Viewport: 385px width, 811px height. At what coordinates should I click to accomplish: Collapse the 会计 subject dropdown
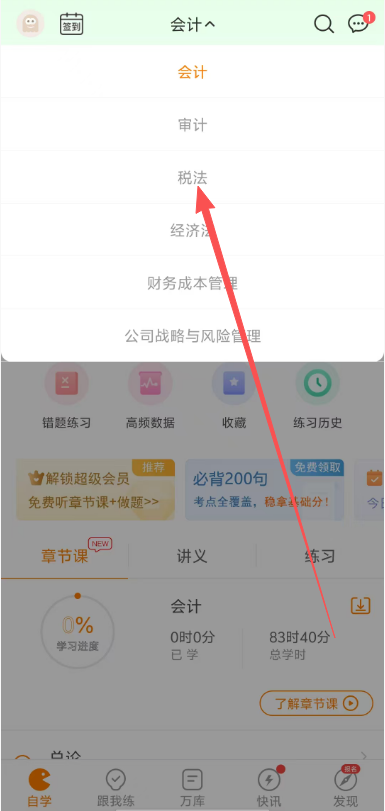(x=192, y=24)
